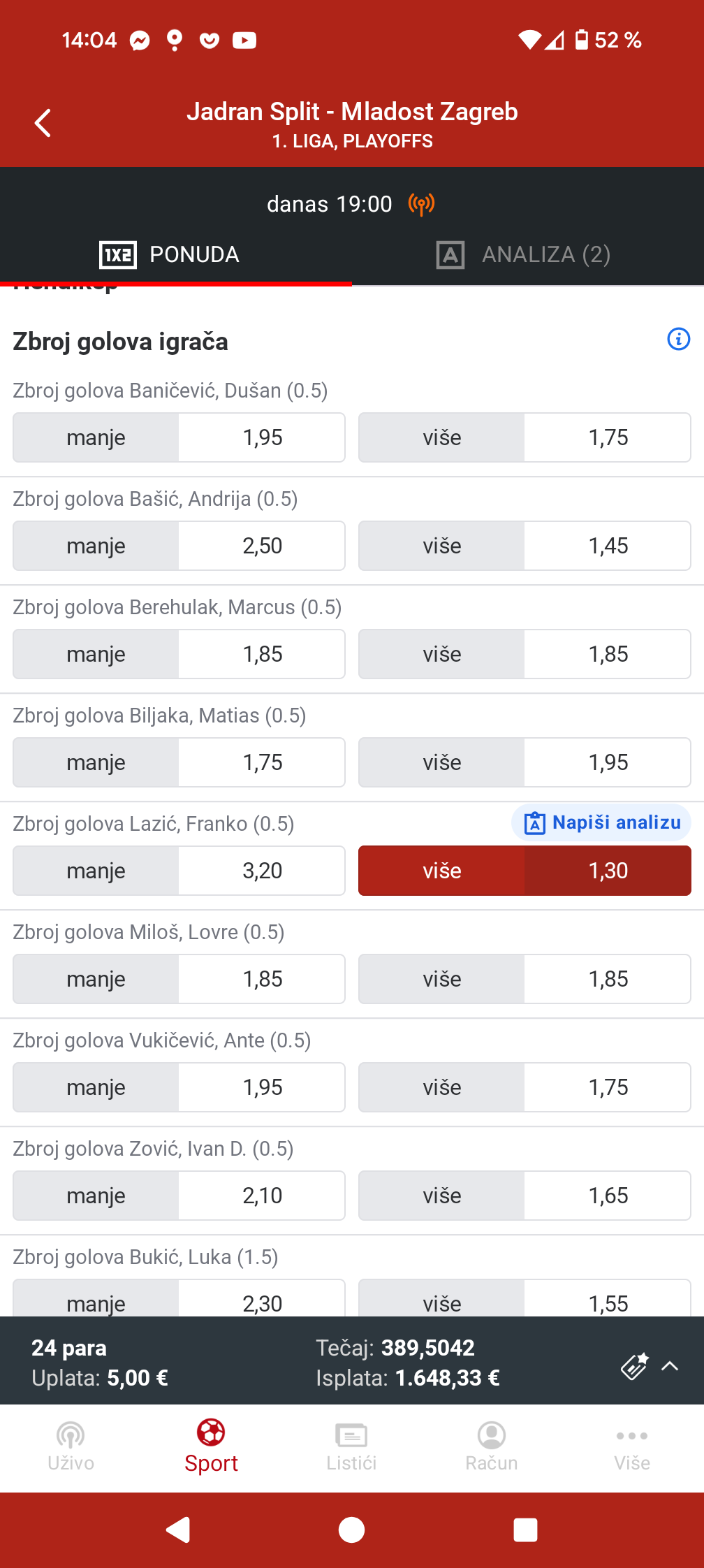Tap the Napiši analizu button
Screen dimensions: 704x1568
602,822
